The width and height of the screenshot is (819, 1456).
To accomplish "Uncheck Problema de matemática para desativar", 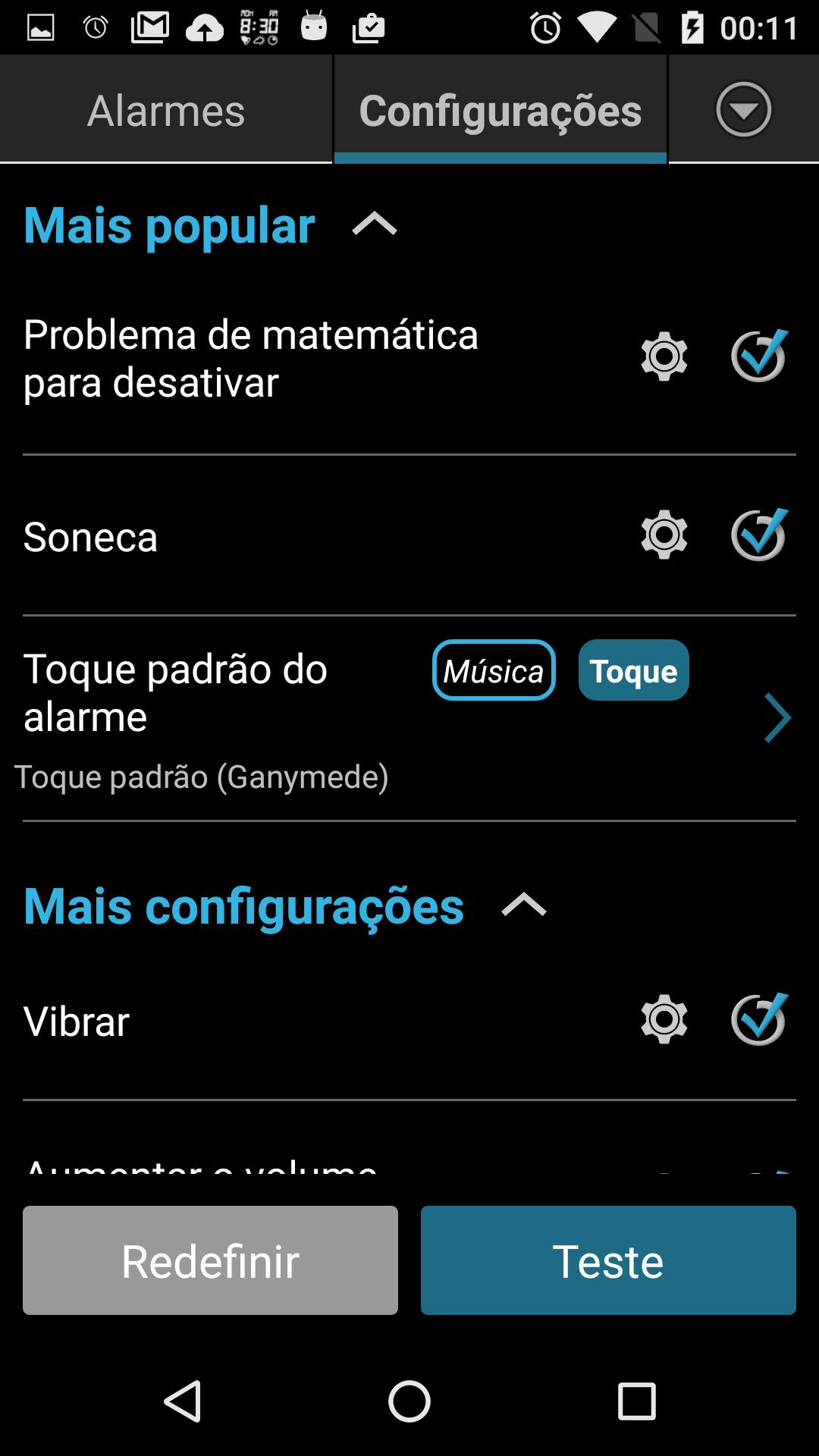I will click(x=759, y=356).
